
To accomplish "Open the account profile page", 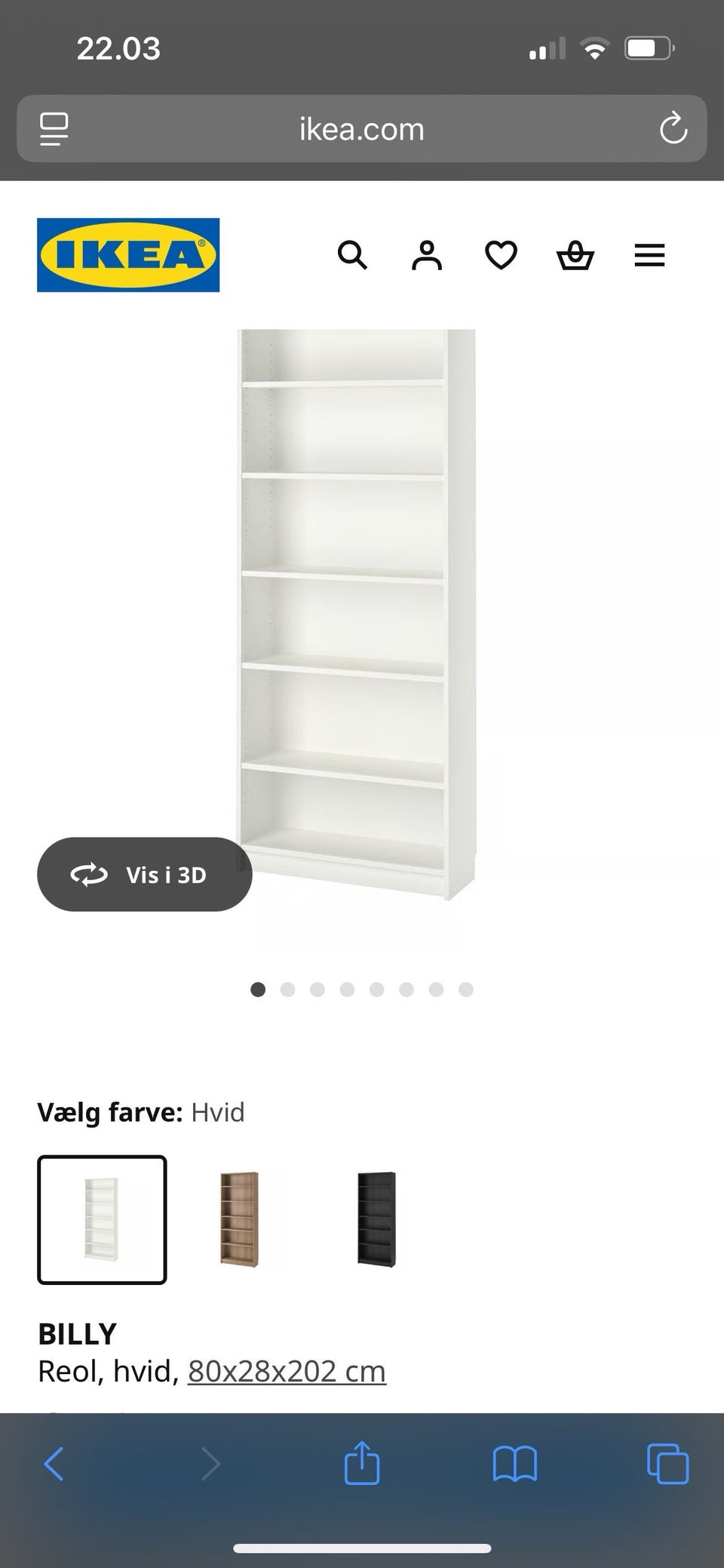I will tap(426, 255).
